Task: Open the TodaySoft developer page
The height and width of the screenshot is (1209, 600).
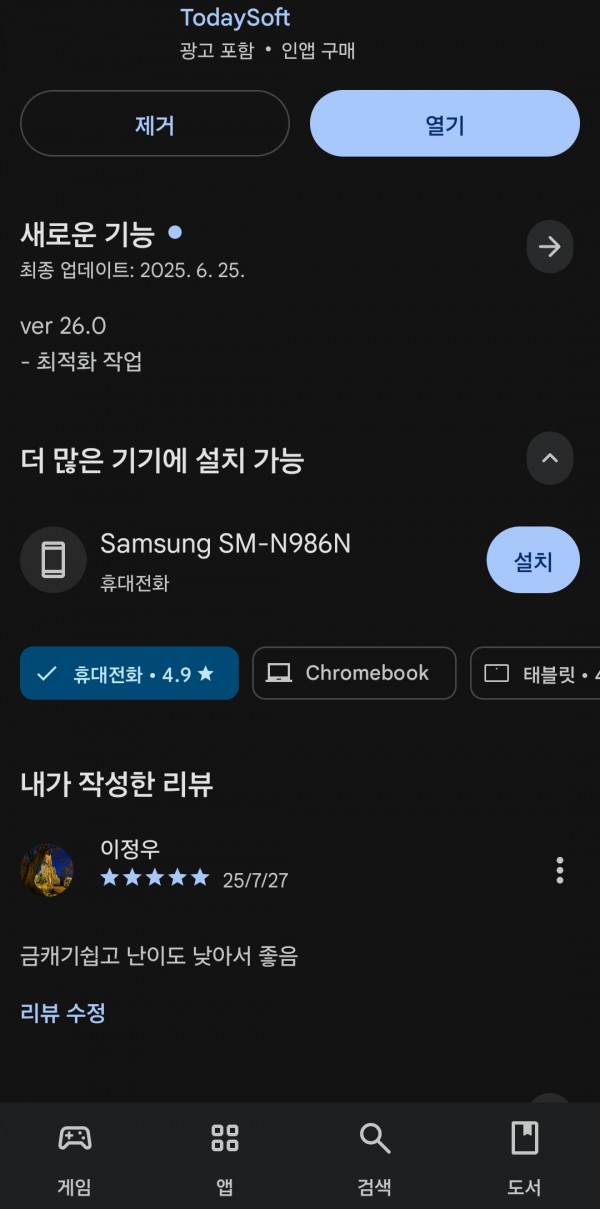Action: pyautogui.click(x=235, y=17)
